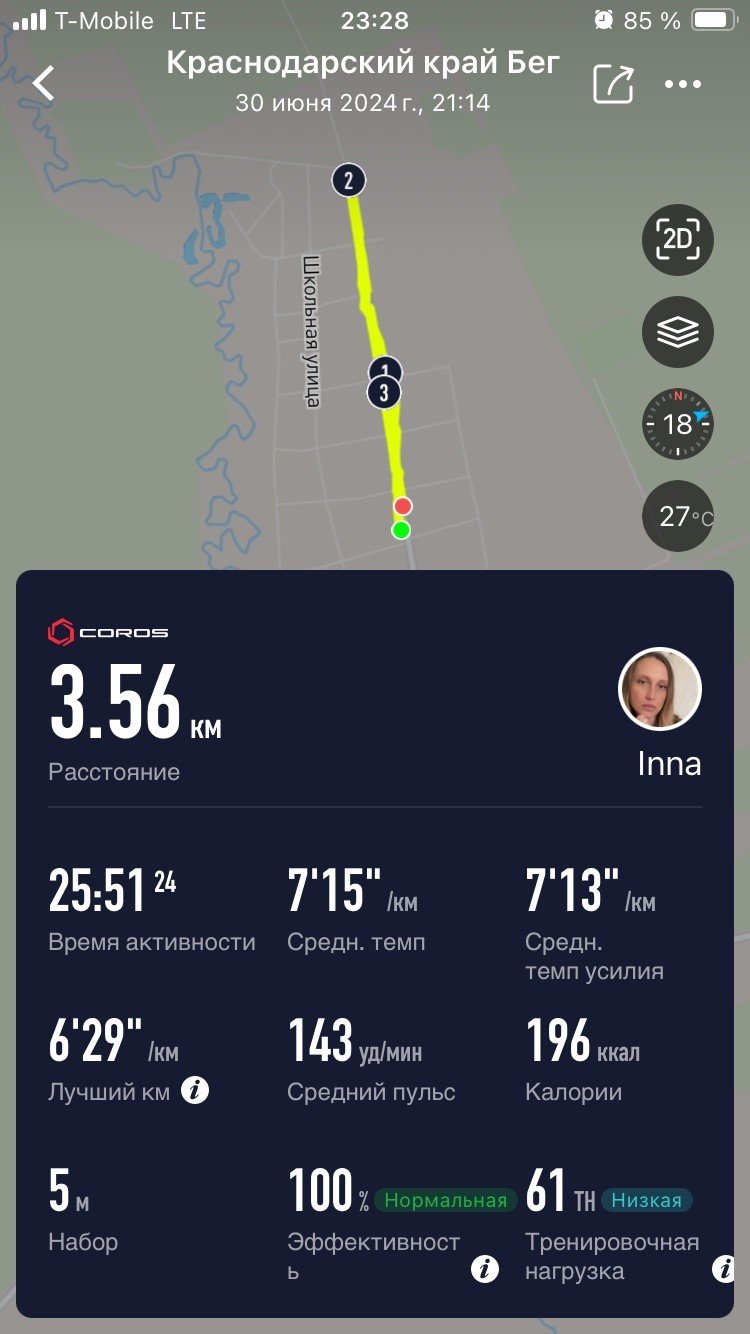Go back using the arrow
Screen dimensions: 750x1334
coord(44,83)
